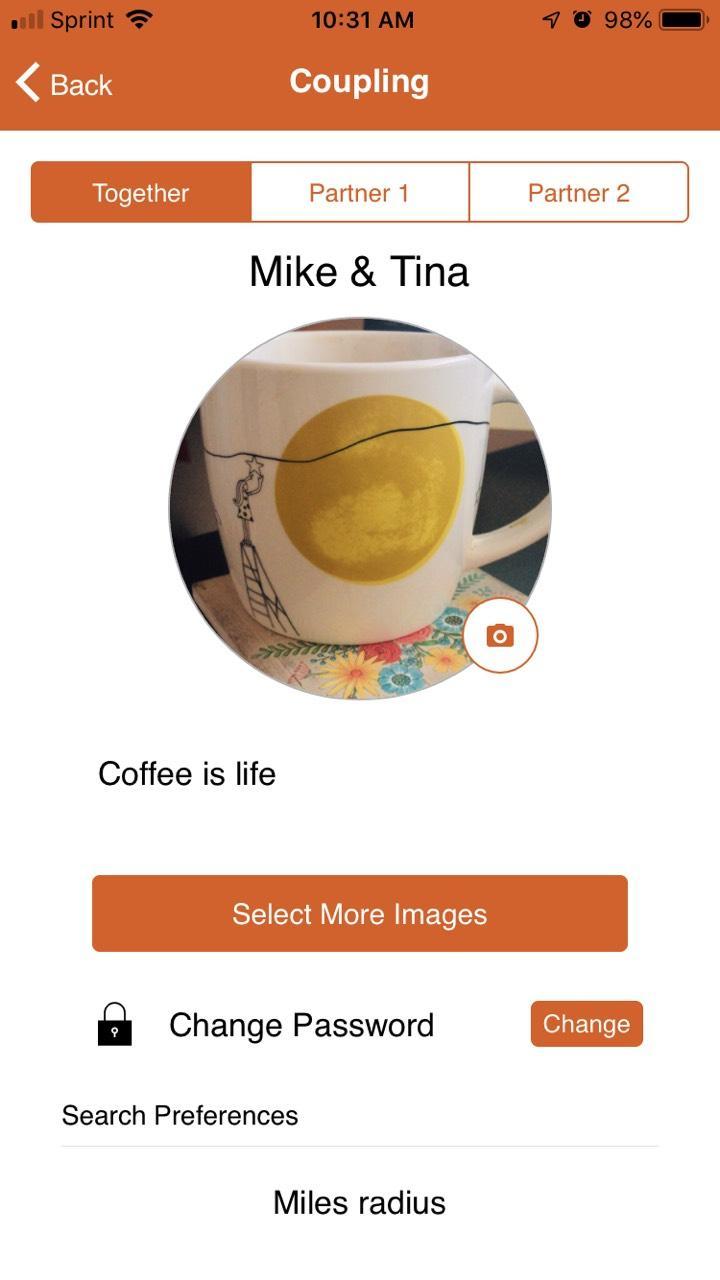Switch to the Partner 1 tab
Screen dimensions: 720x1280
point(359,192)
